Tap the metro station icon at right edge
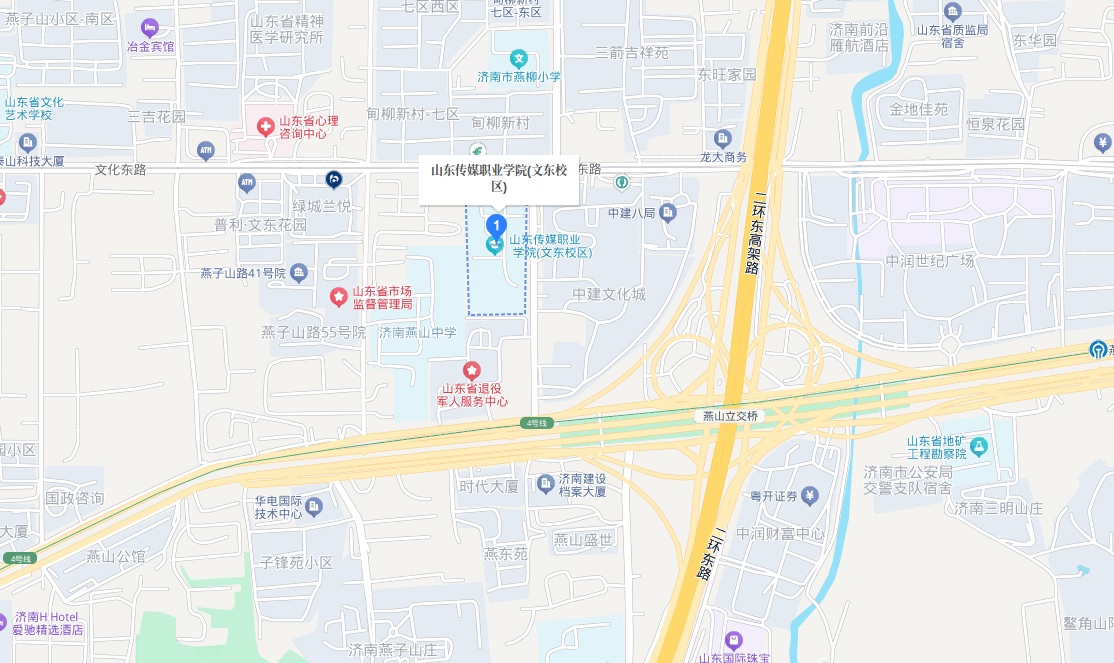 (1098, 350)
